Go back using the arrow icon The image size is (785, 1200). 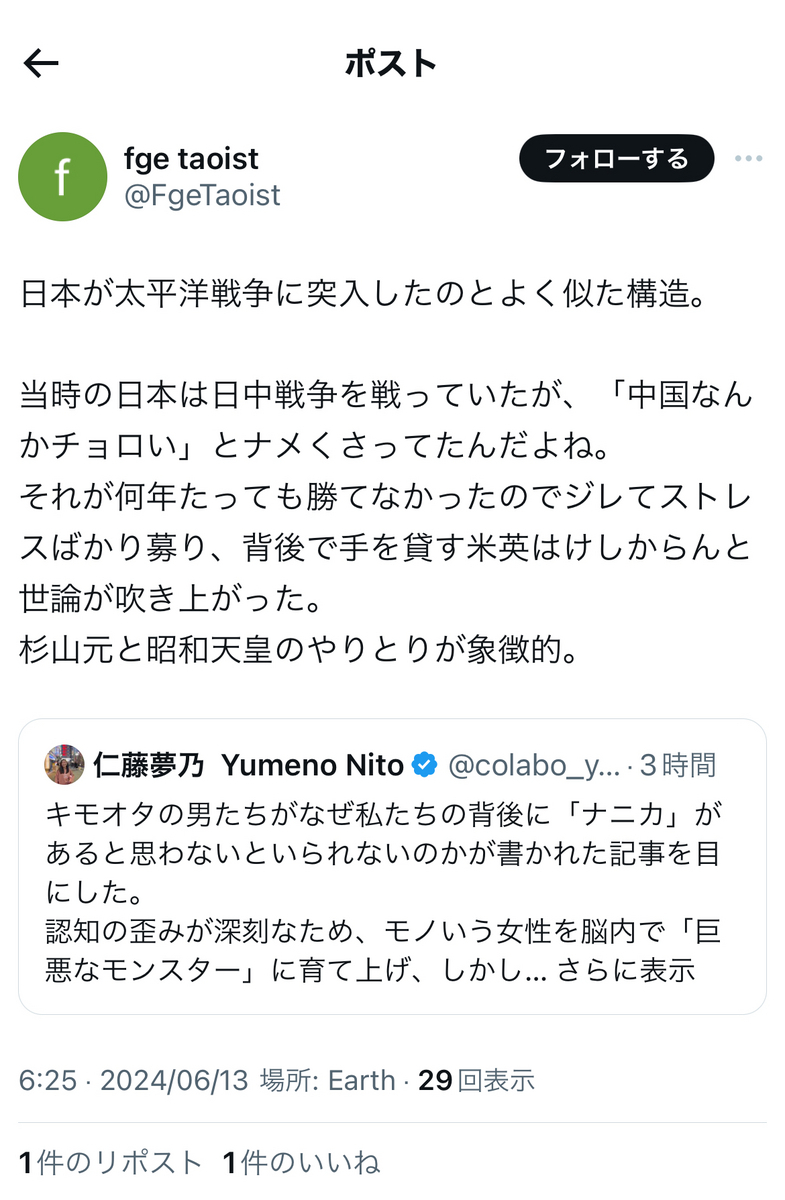pyautogui.click(x=42, y=64)
